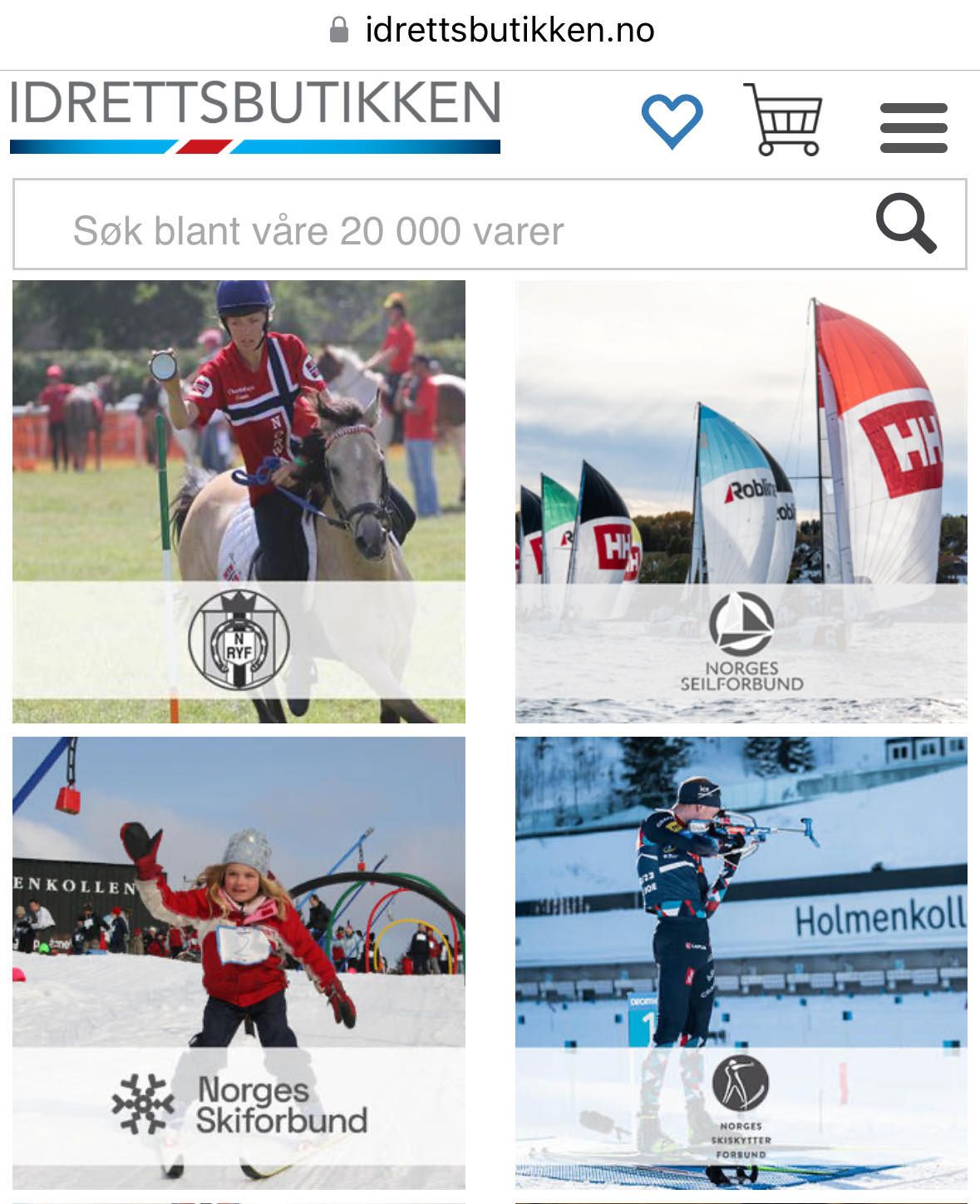Open the Norges Skiforbund tile

[x=239, y=962]
